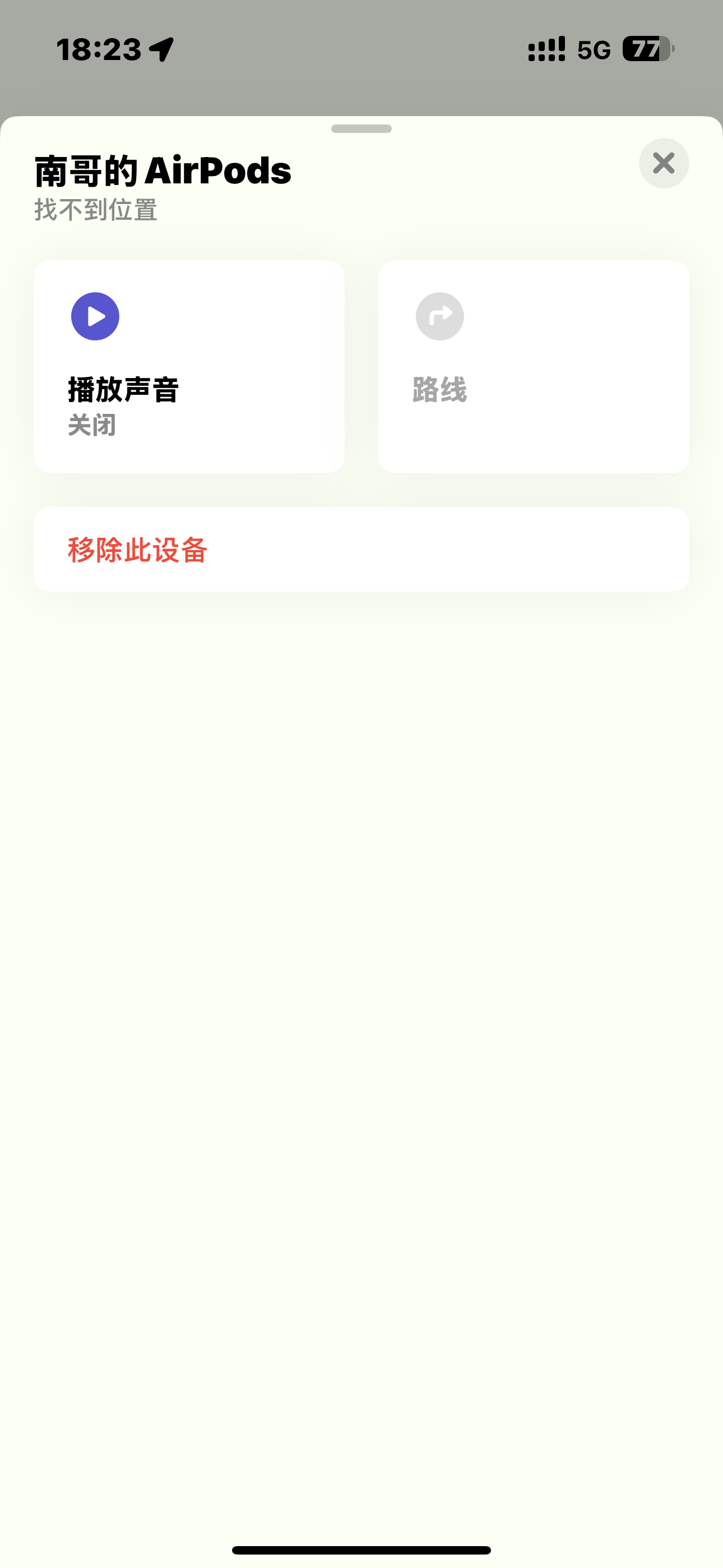Open 路线 directions card
Viewport: 723px width, 1568px height.
pyautogui.click(x=533, y=366)
